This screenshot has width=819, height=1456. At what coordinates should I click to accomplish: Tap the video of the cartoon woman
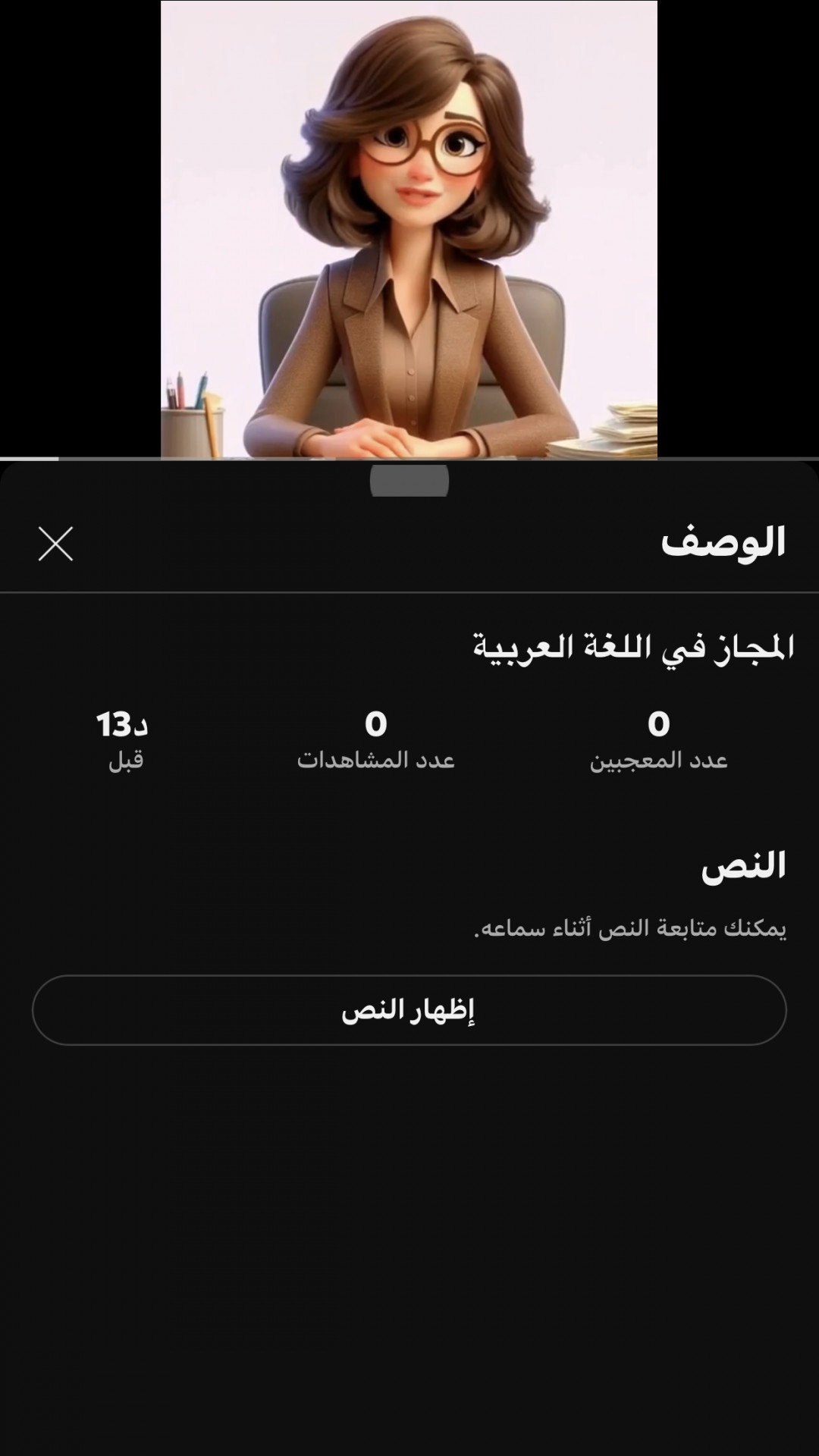pyautogui.click(x=409, y=227)
